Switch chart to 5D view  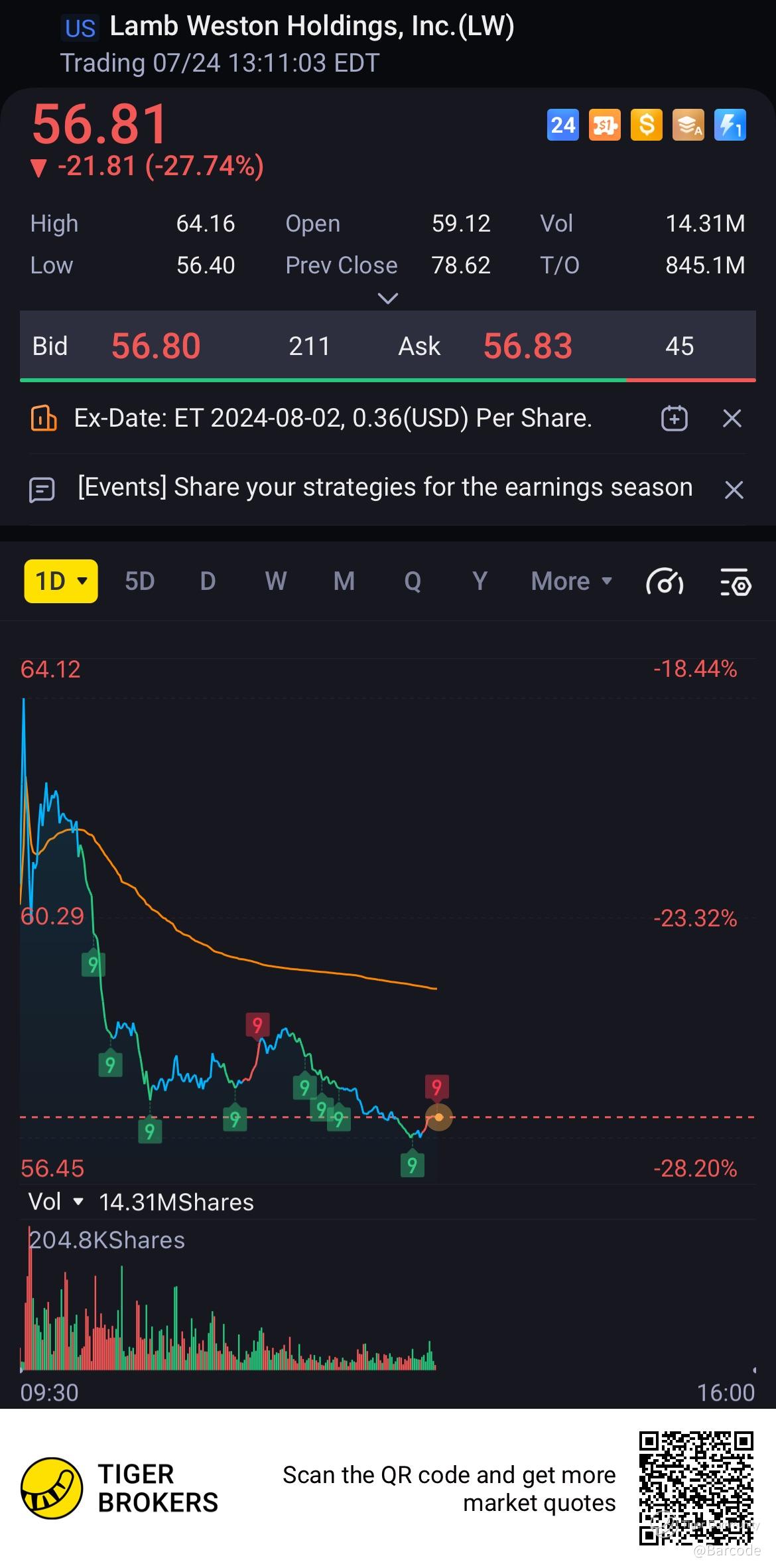click(140, 581)
